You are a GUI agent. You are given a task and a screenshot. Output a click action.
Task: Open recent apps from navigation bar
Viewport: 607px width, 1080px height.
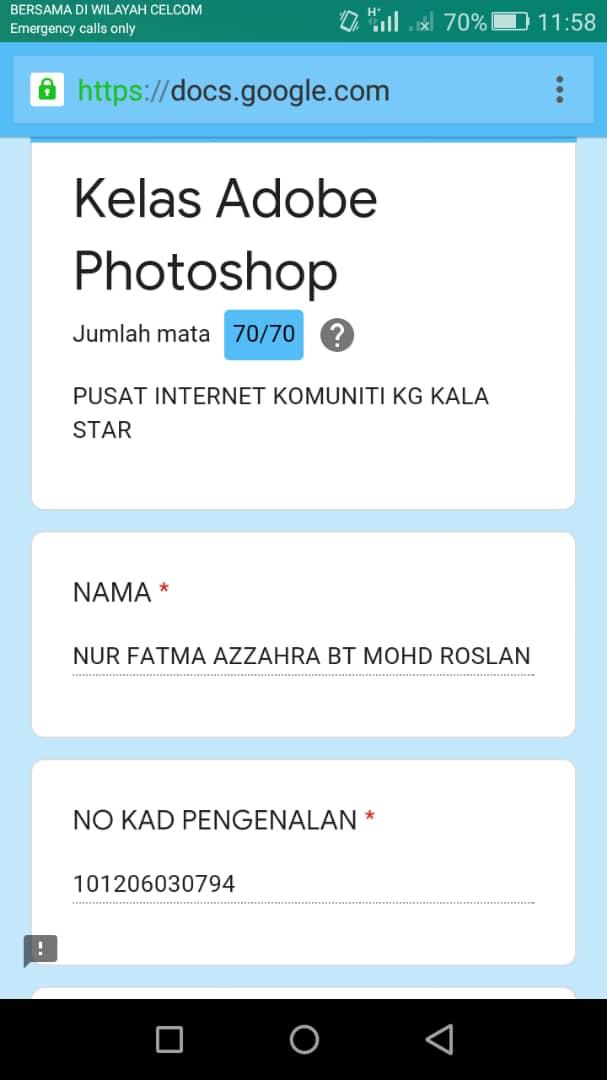click(x=169, y=1040)
